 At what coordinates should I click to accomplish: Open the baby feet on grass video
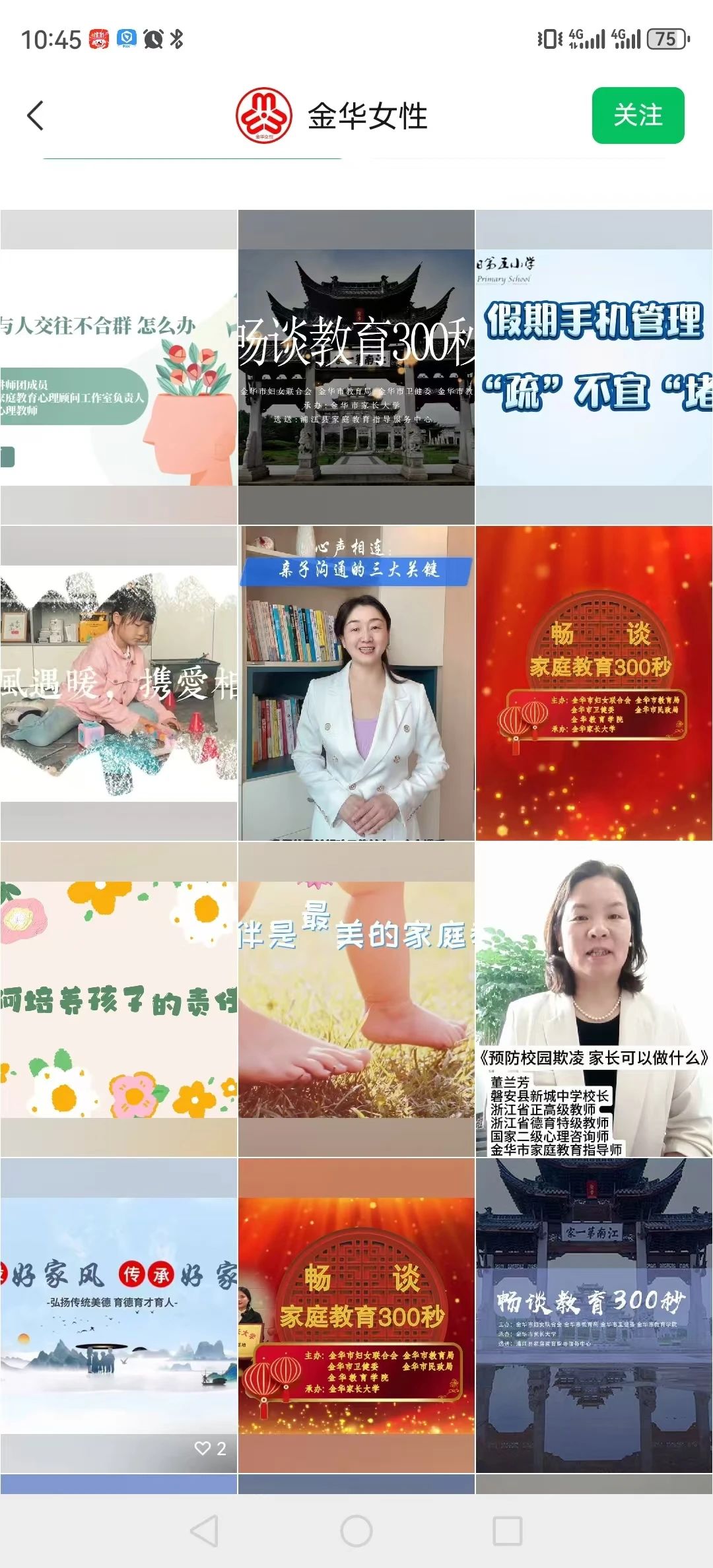[356, 999]
